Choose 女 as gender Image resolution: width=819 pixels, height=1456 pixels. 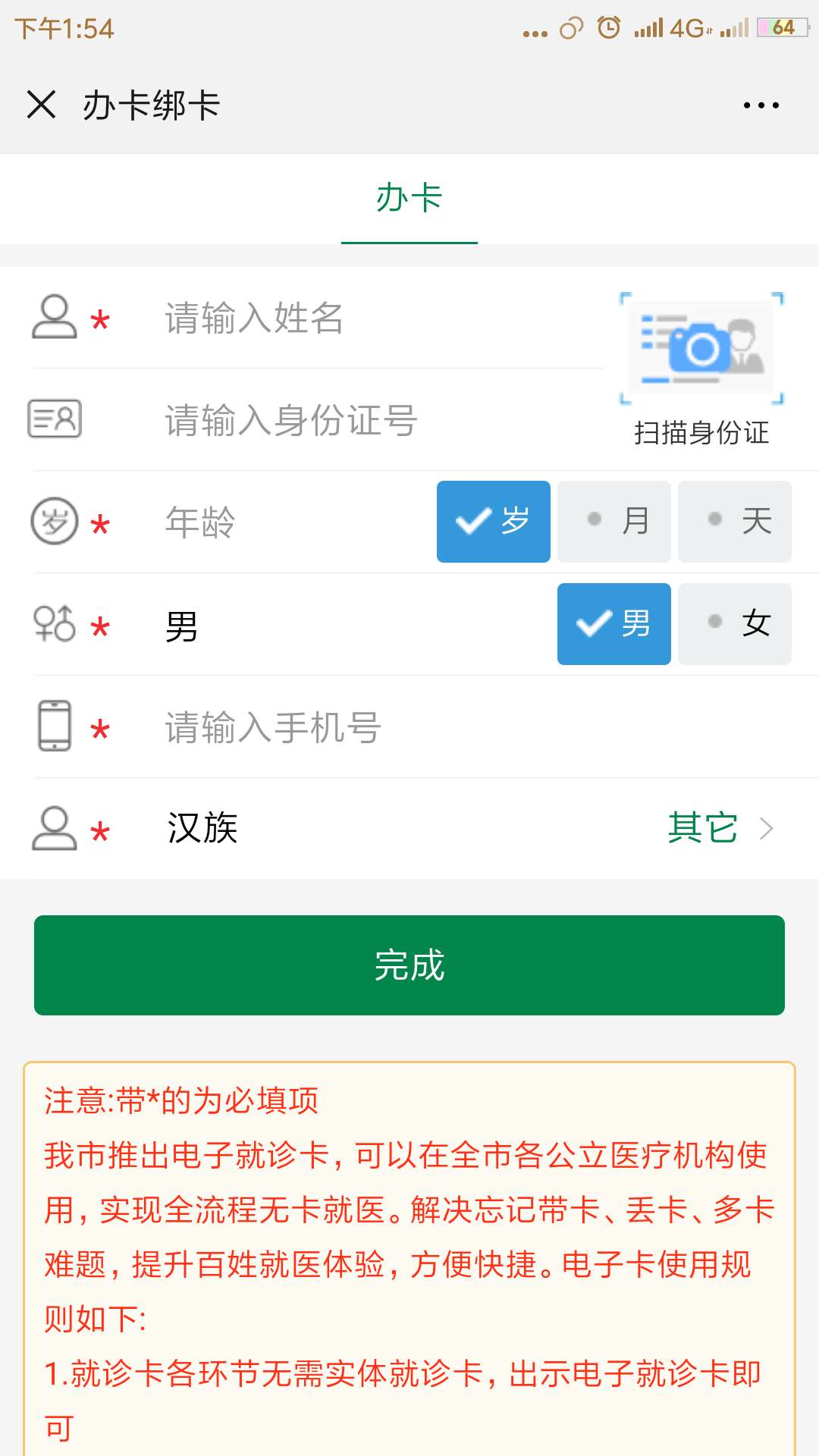click(734, 624)
